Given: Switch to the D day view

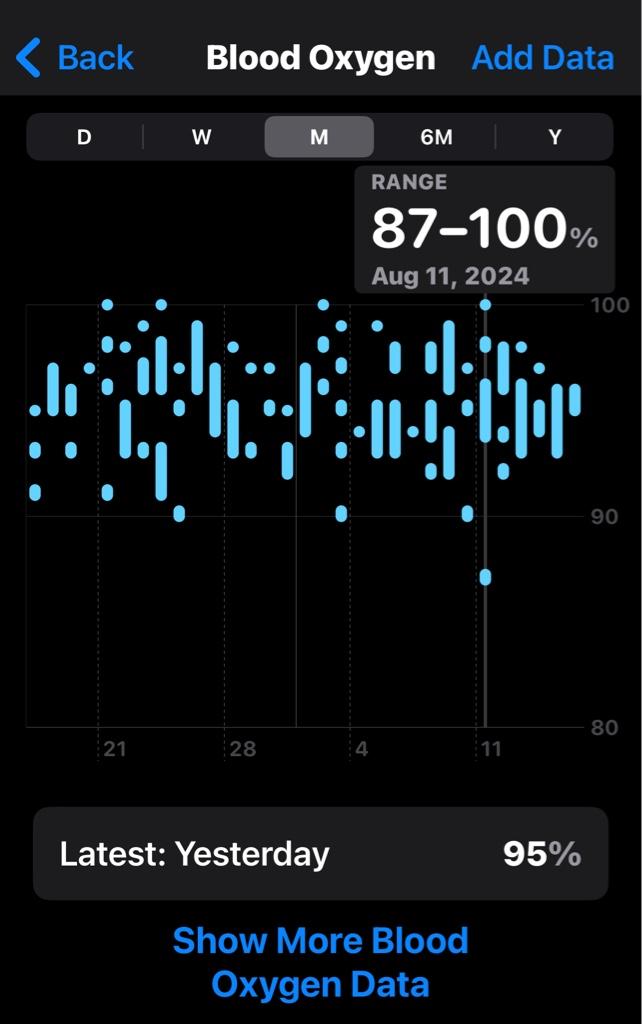Looking at the screenshot, I should (x=84, y=137).
